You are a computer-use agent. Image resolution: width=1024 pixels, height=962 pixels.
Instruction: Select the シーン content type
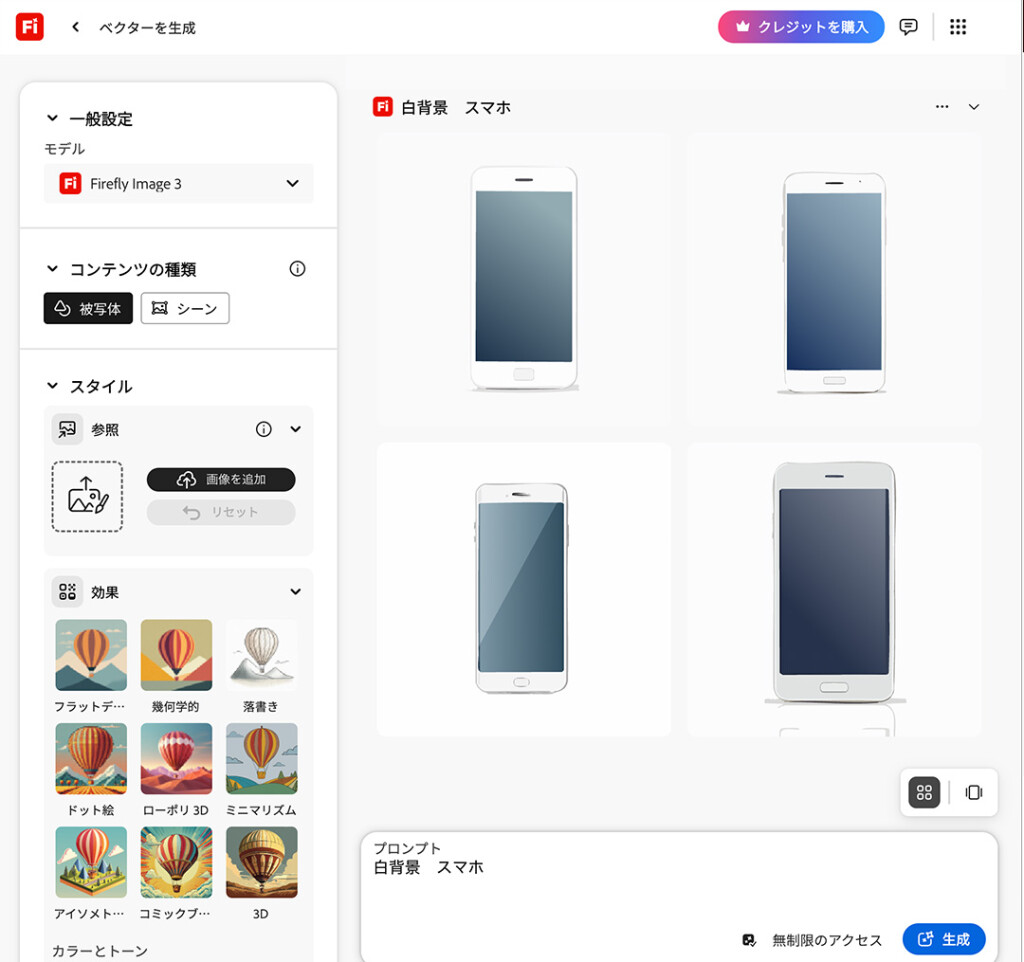point(185,309)
